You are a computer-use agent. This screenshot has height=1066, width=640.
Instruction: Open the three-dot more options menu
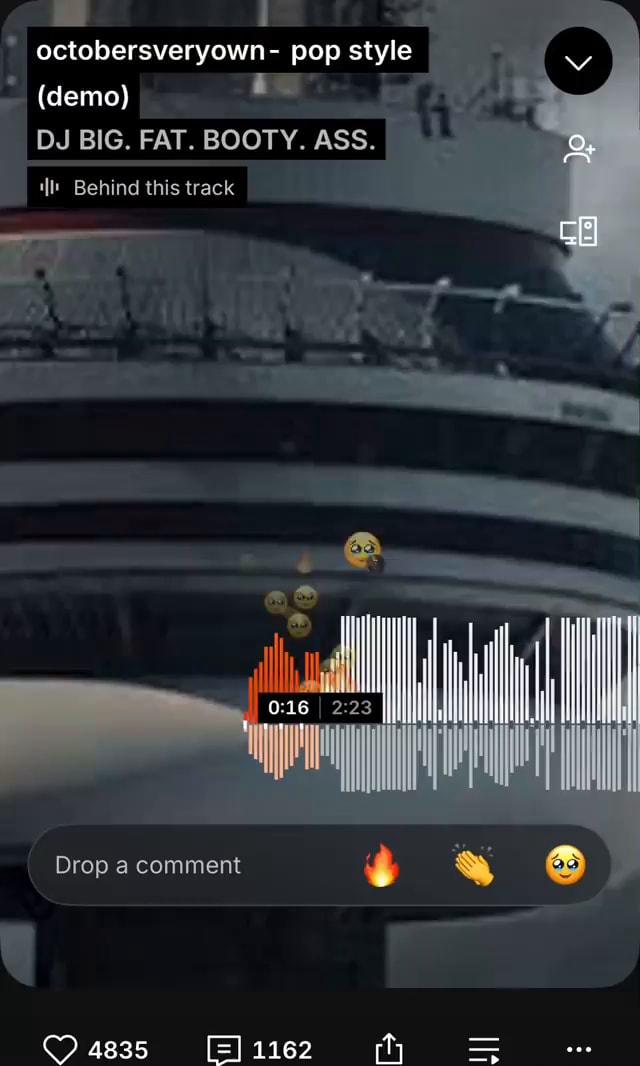(579, 1049)
